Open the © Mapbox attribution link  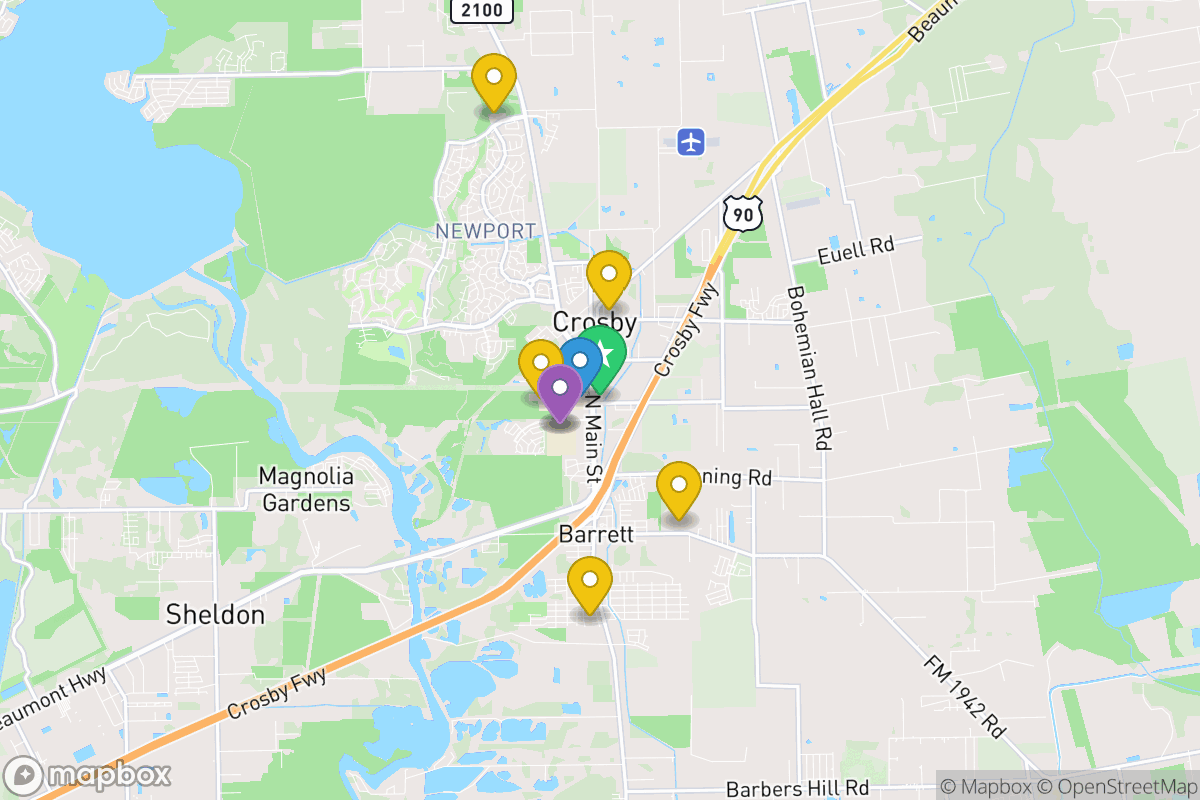(x=986, y=786)
